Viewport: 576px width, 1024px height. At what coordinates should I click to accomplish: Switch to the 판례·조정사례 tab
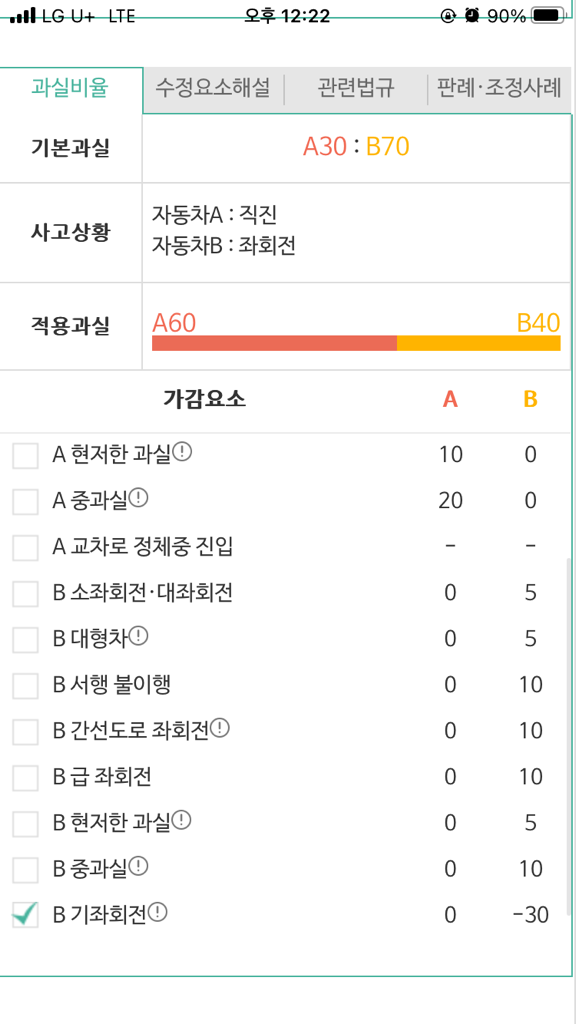pos(500,88)
